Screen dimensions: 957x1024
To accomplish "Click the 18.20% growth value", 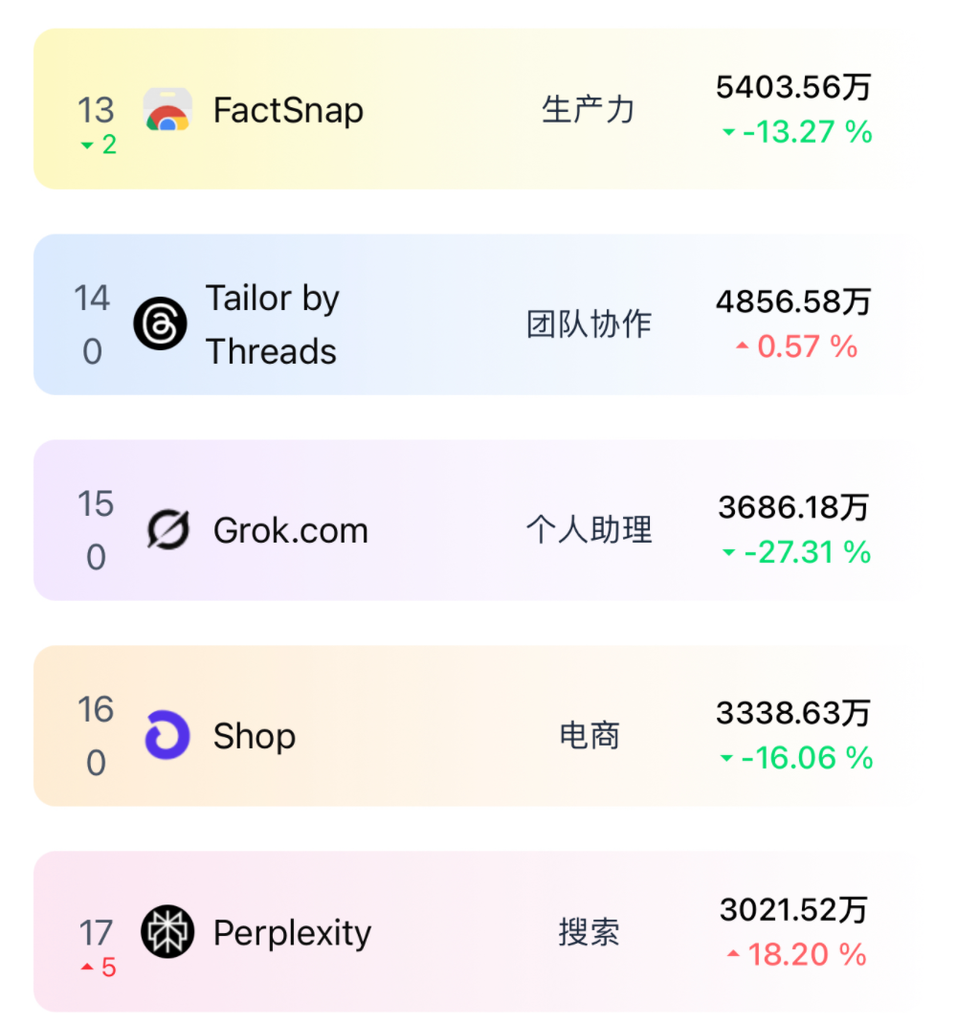I will (x=800, y=955).
